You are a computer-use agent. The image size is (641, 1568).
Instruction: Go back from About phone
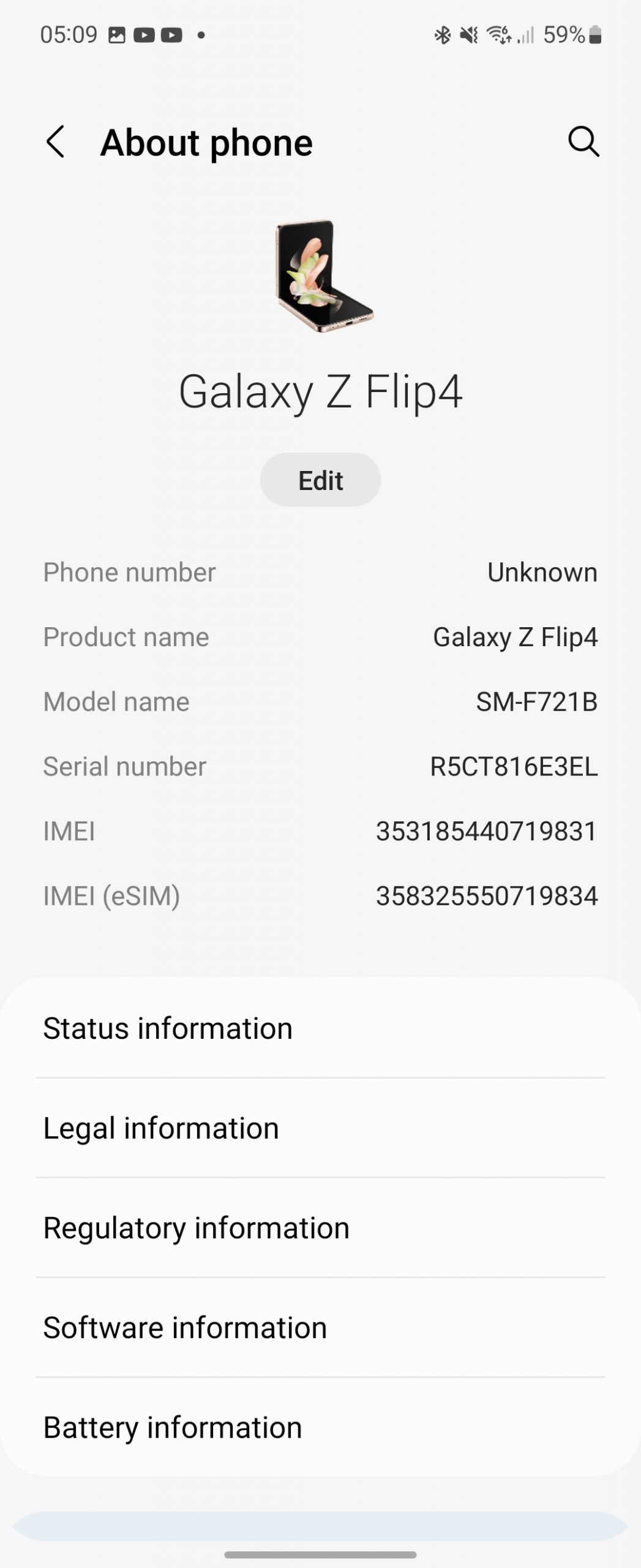tap(56, 142)
